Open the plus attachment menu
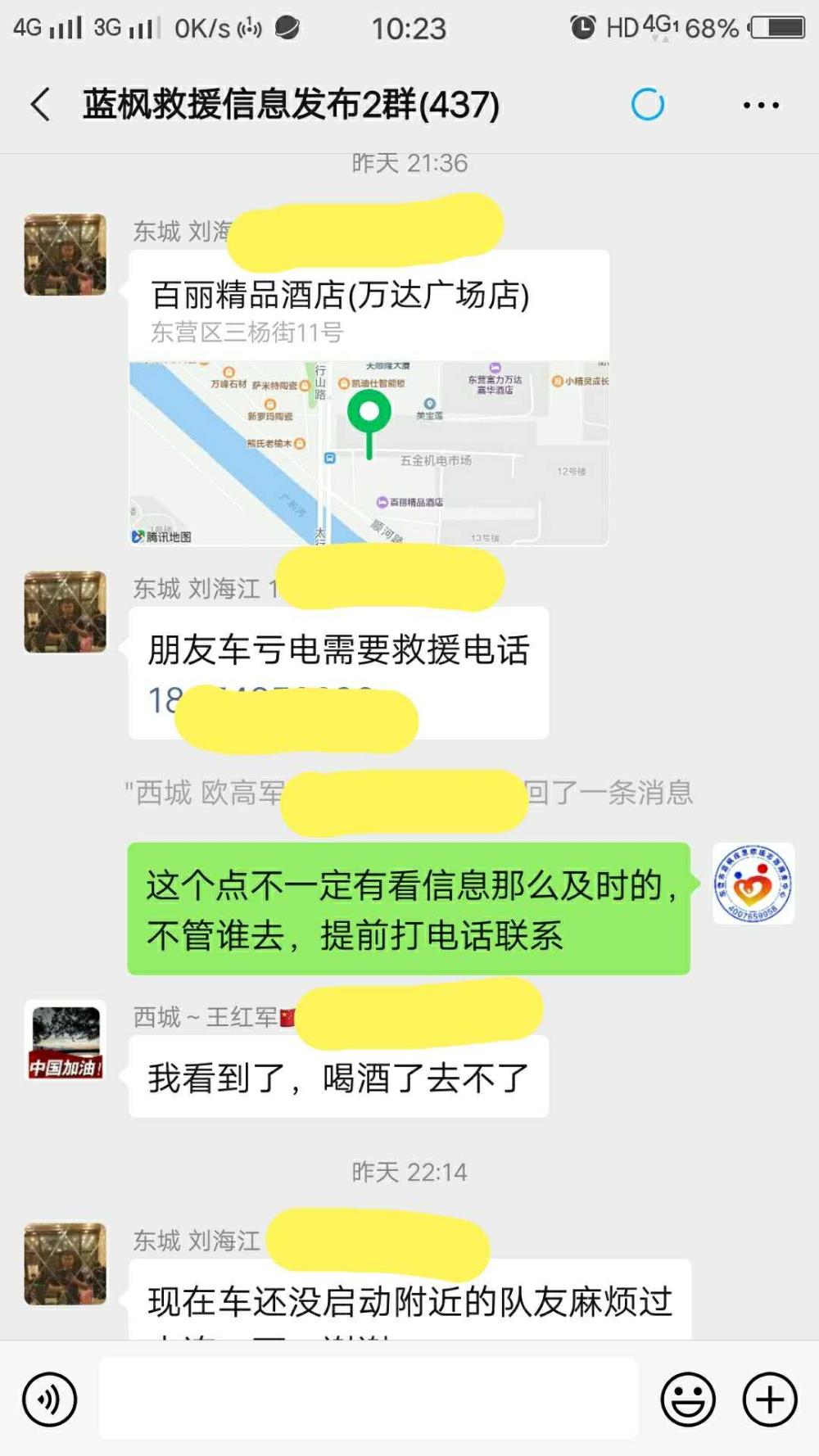The height and width of the screenshot is (1456, 819). click(770, 1399)
